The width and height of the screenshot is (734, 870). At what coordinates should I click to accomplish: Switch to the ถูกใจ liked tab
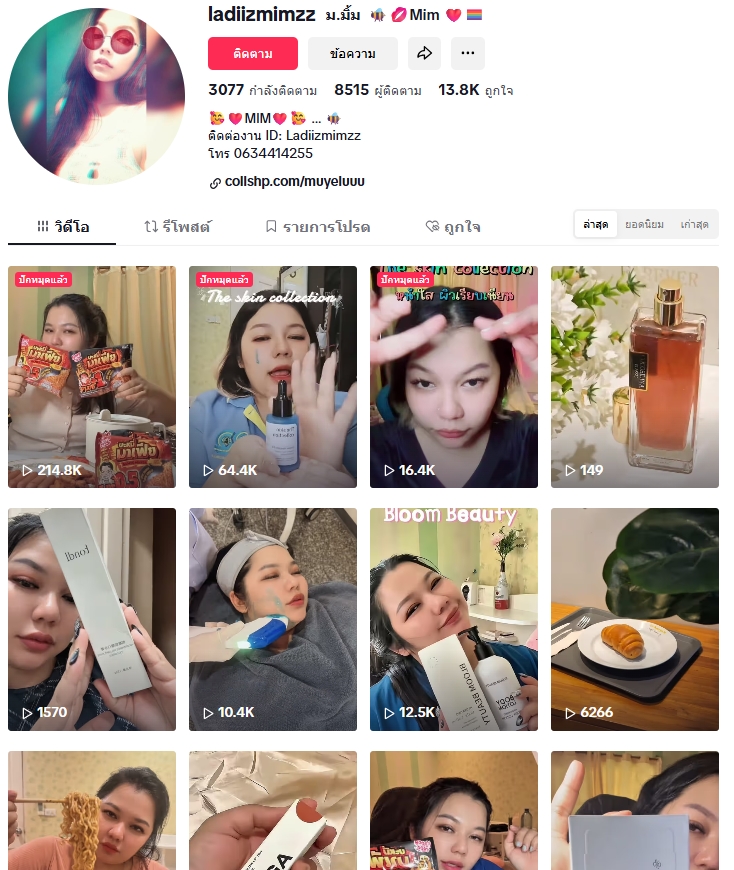coord(452,227)
